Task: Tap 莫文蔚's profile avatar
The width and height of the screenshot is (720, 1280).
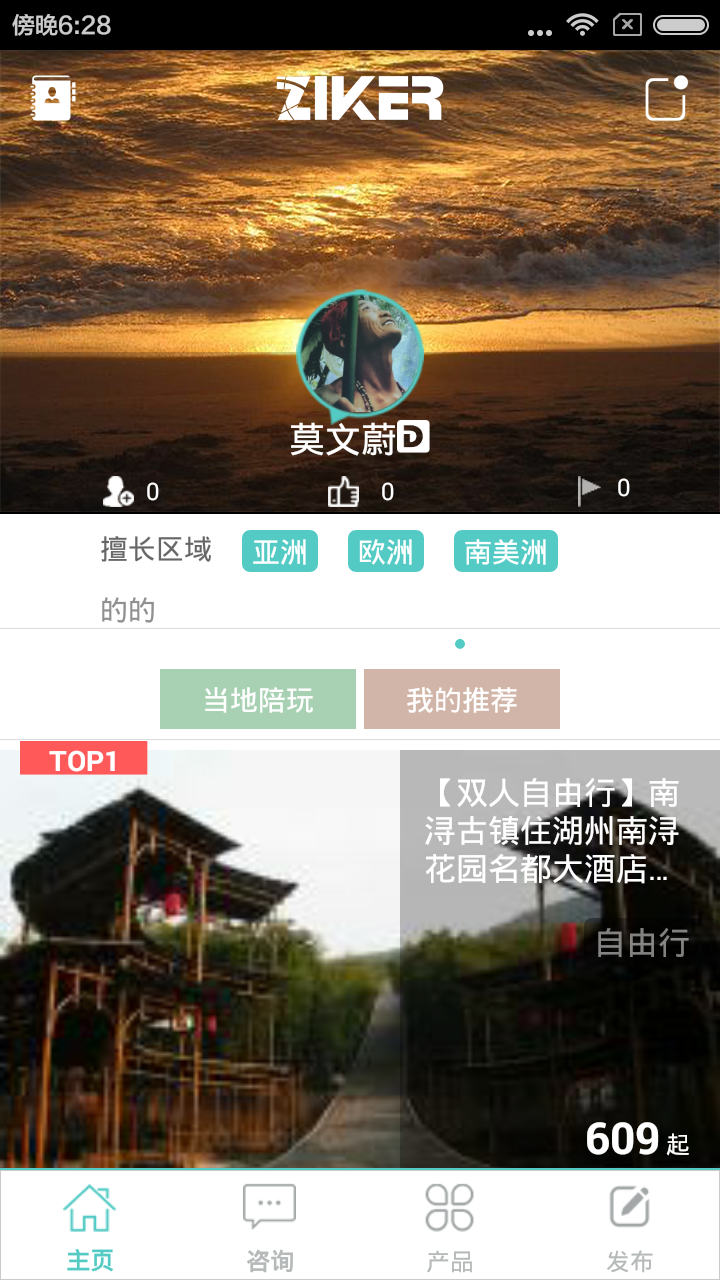Action: pos(360,354)
